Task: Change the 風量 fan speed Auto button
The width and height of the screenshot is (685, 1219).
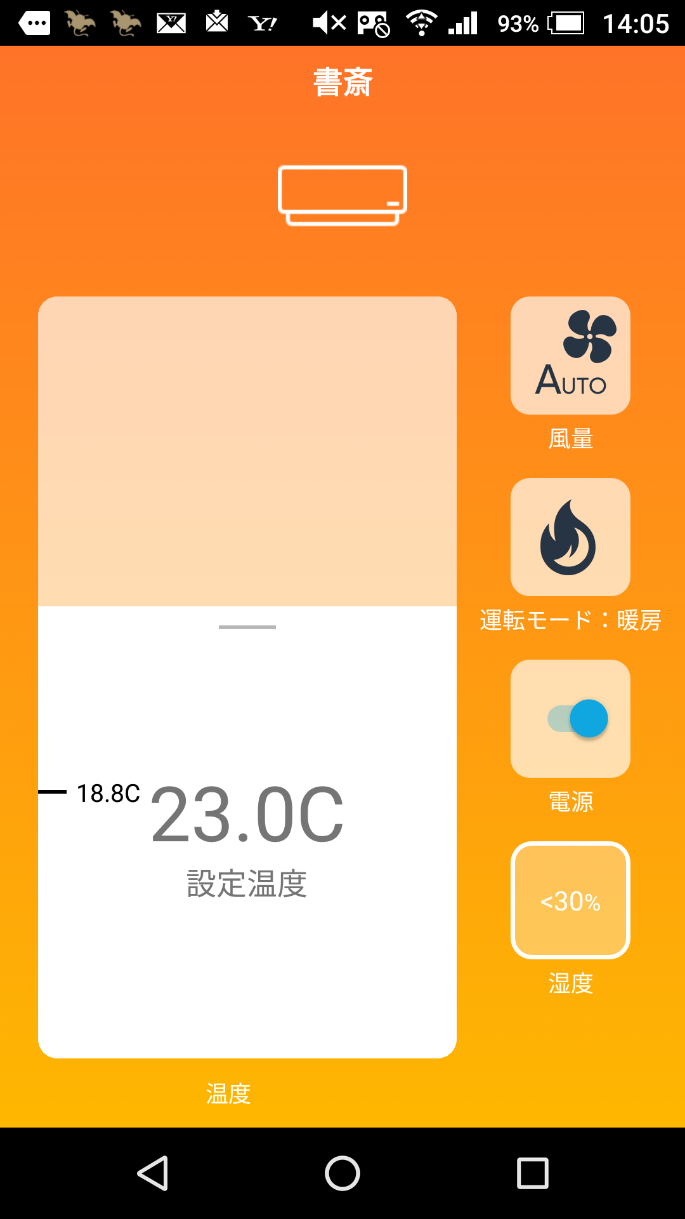Action: tap(570, 355)
